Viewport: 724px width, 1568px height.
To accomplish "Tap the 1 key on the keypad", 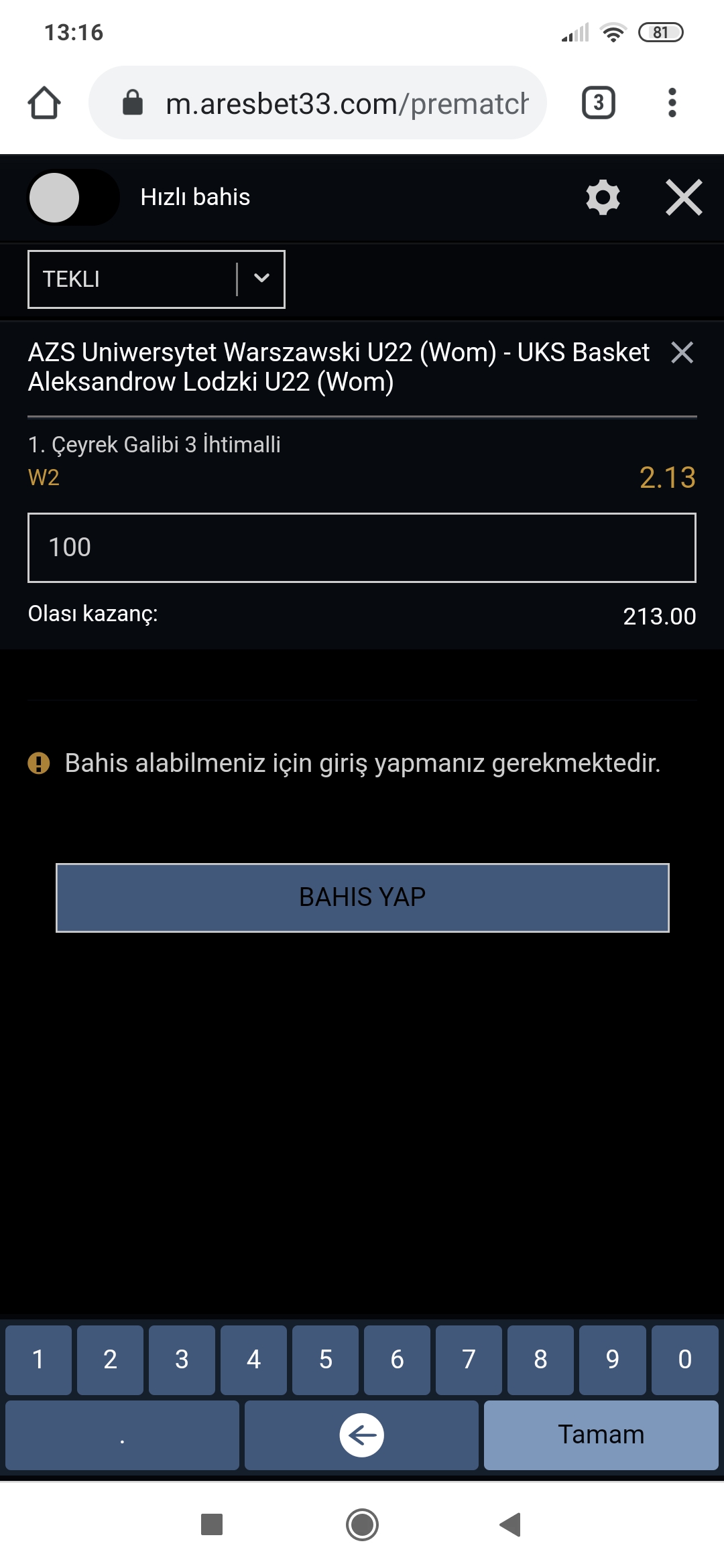I will coord(38,1360).
